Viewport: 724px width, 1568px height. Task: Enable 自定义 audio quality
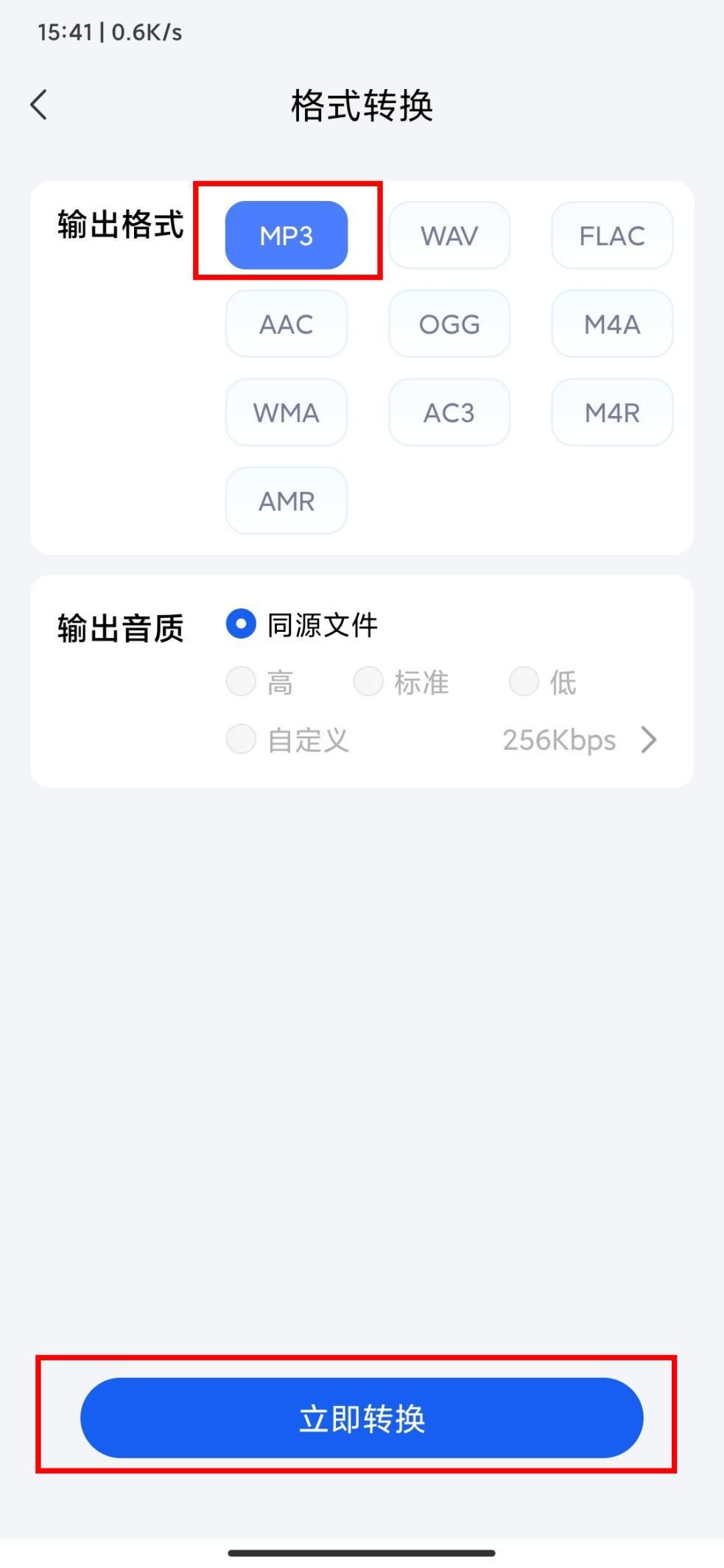pos(241,739)
